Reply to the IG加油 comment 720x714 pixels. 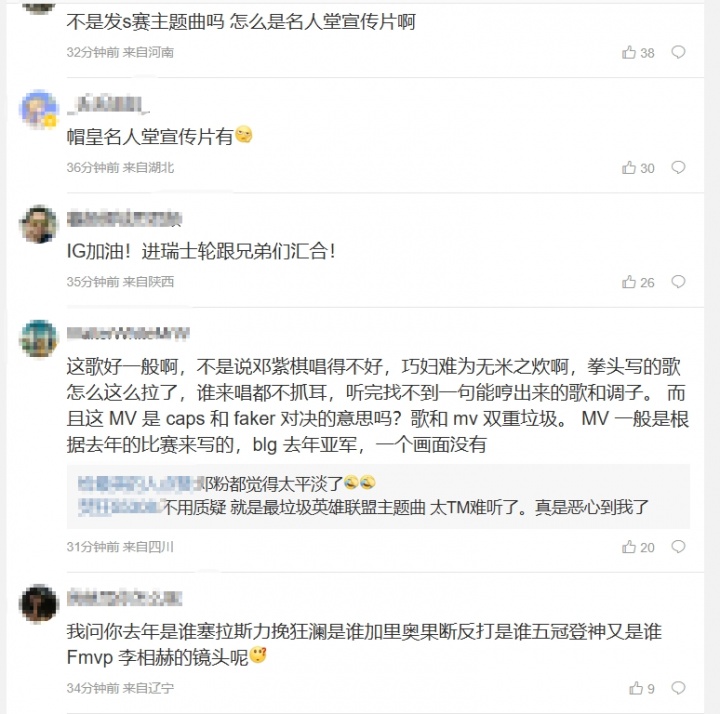click(679, 282)
